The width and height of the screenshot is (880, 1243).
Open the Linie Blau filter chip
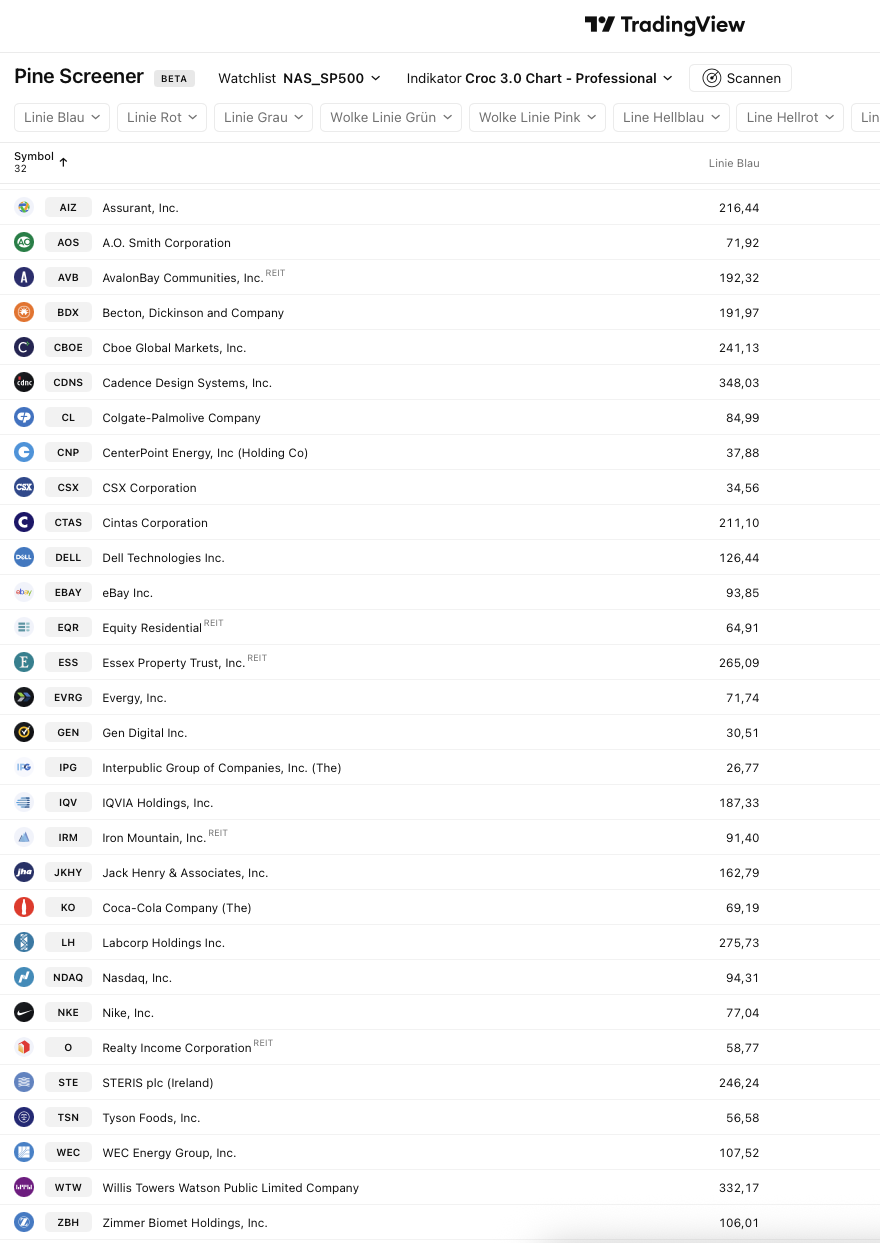click(x=62, y=117)
